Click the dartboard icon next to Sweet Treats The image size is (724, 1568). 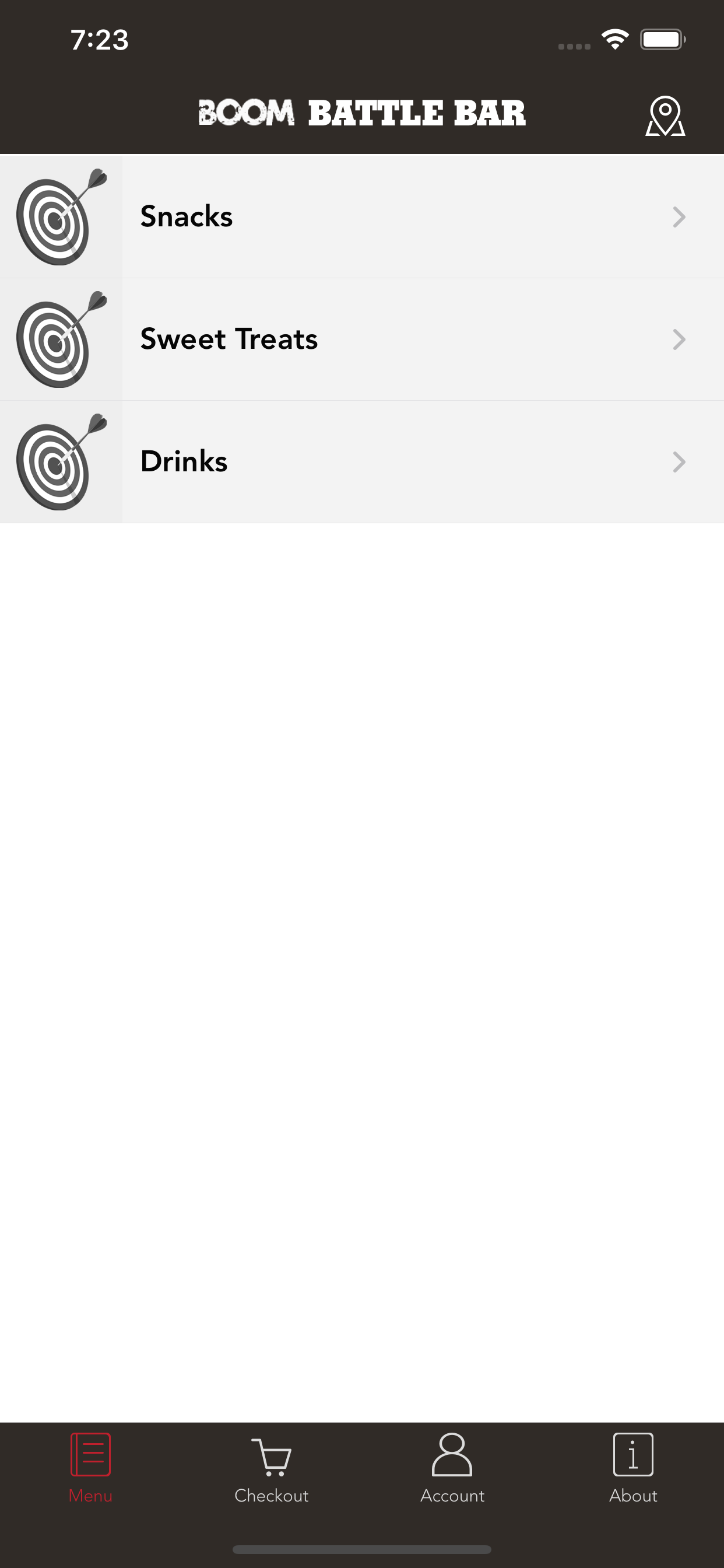pyautogui.click(x=61, y=339)
